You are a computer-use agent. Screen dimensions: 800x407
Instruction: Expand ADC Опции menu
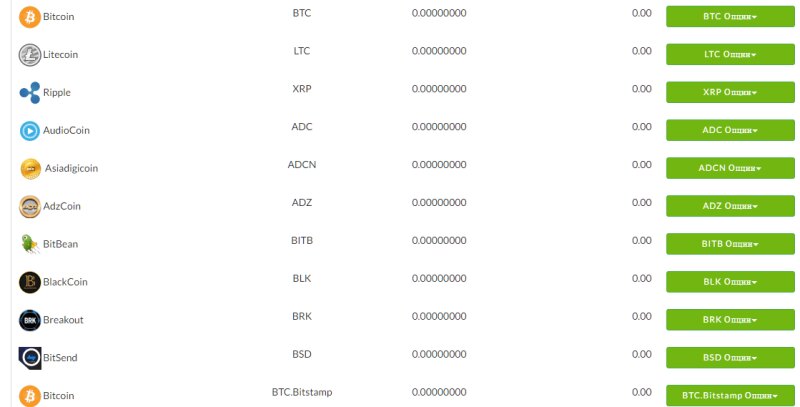(x=730, y=130)
